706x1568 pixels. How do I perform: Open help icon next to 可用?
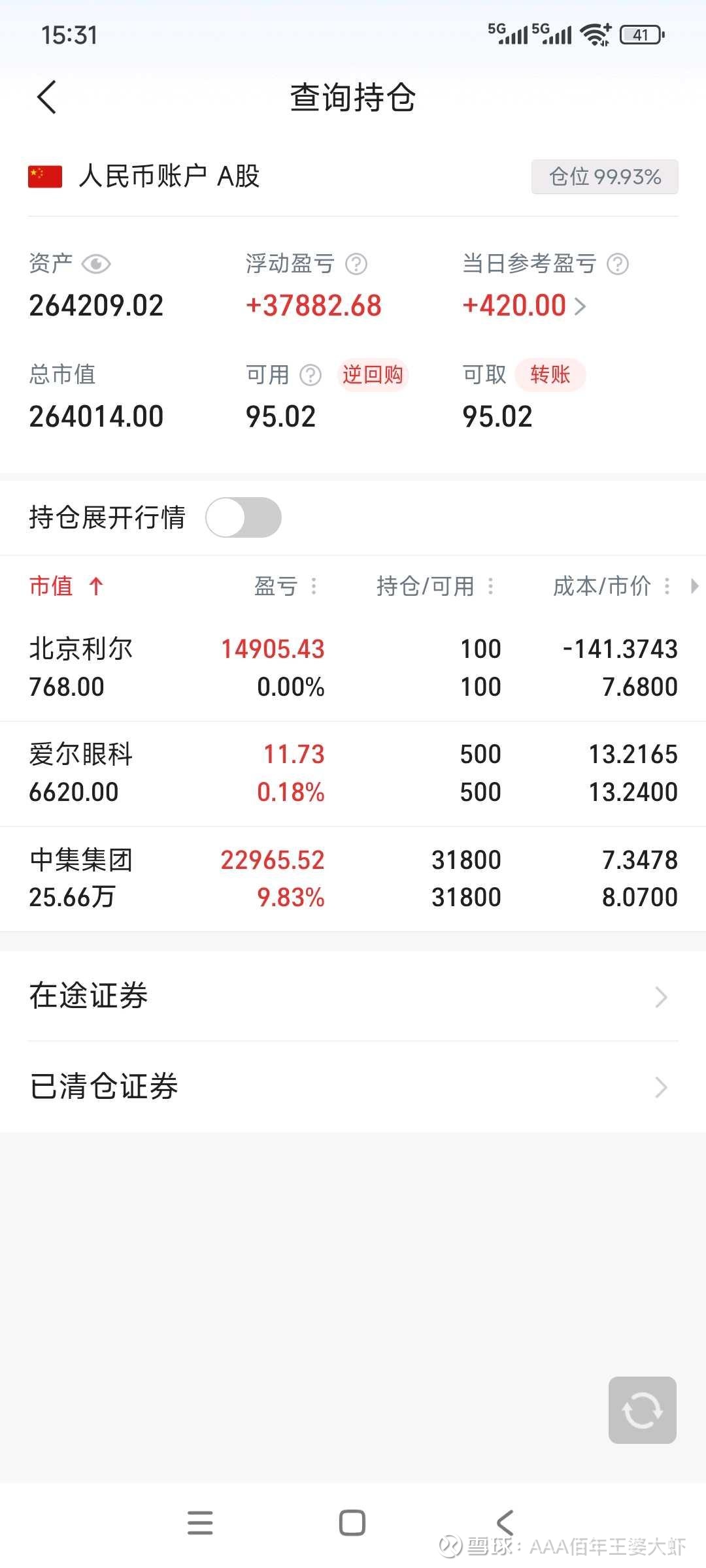point(311,375)
